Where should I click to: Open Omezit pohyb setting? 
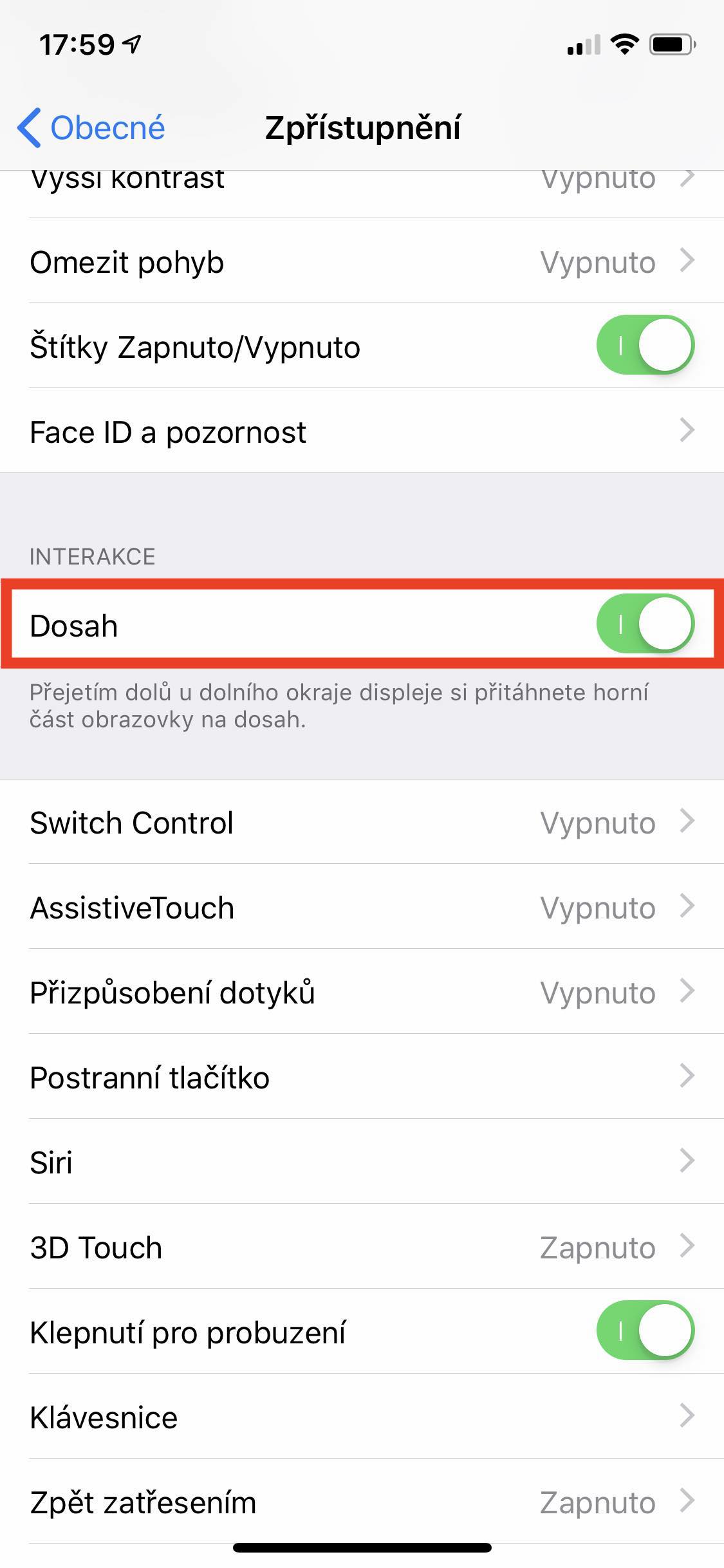tap(362, 262)
